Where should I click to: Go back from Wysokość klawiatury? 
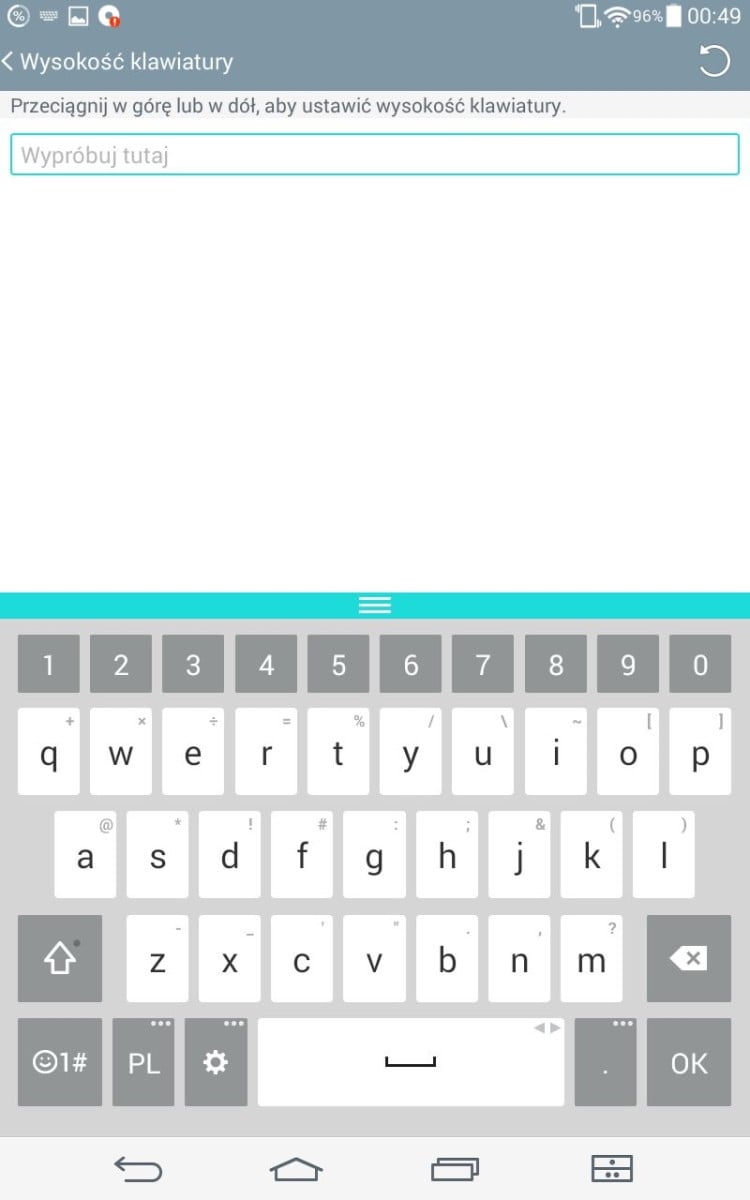point(10,61)
